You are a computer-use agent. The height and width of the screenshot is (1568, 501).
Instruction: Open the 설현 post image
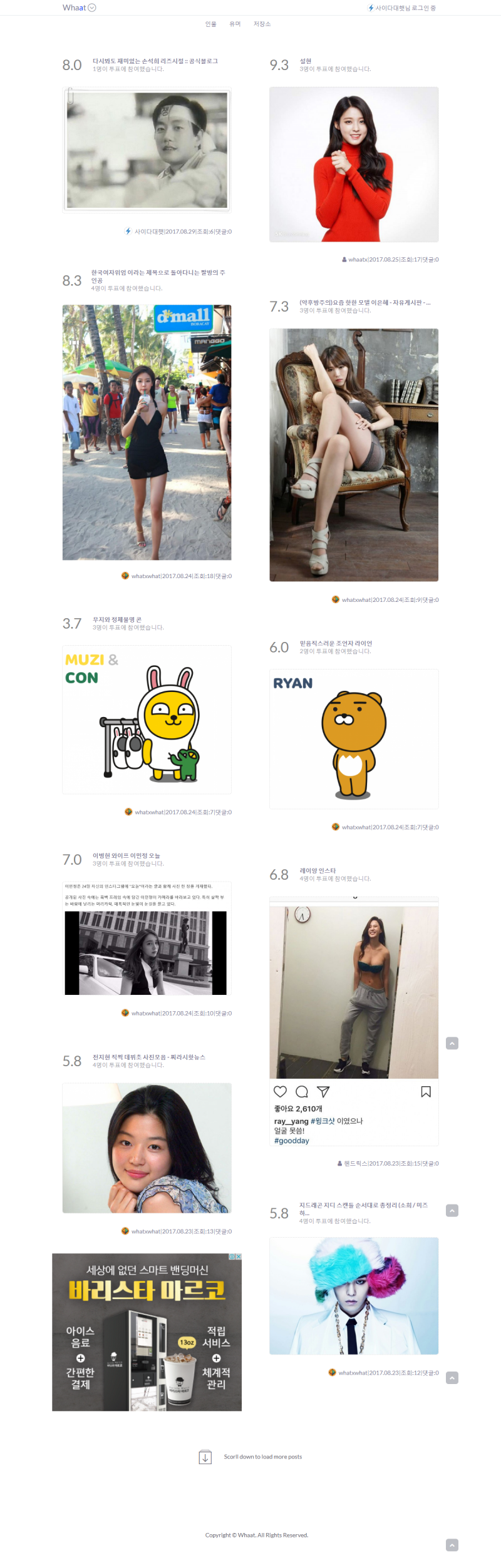coord(354,164)
